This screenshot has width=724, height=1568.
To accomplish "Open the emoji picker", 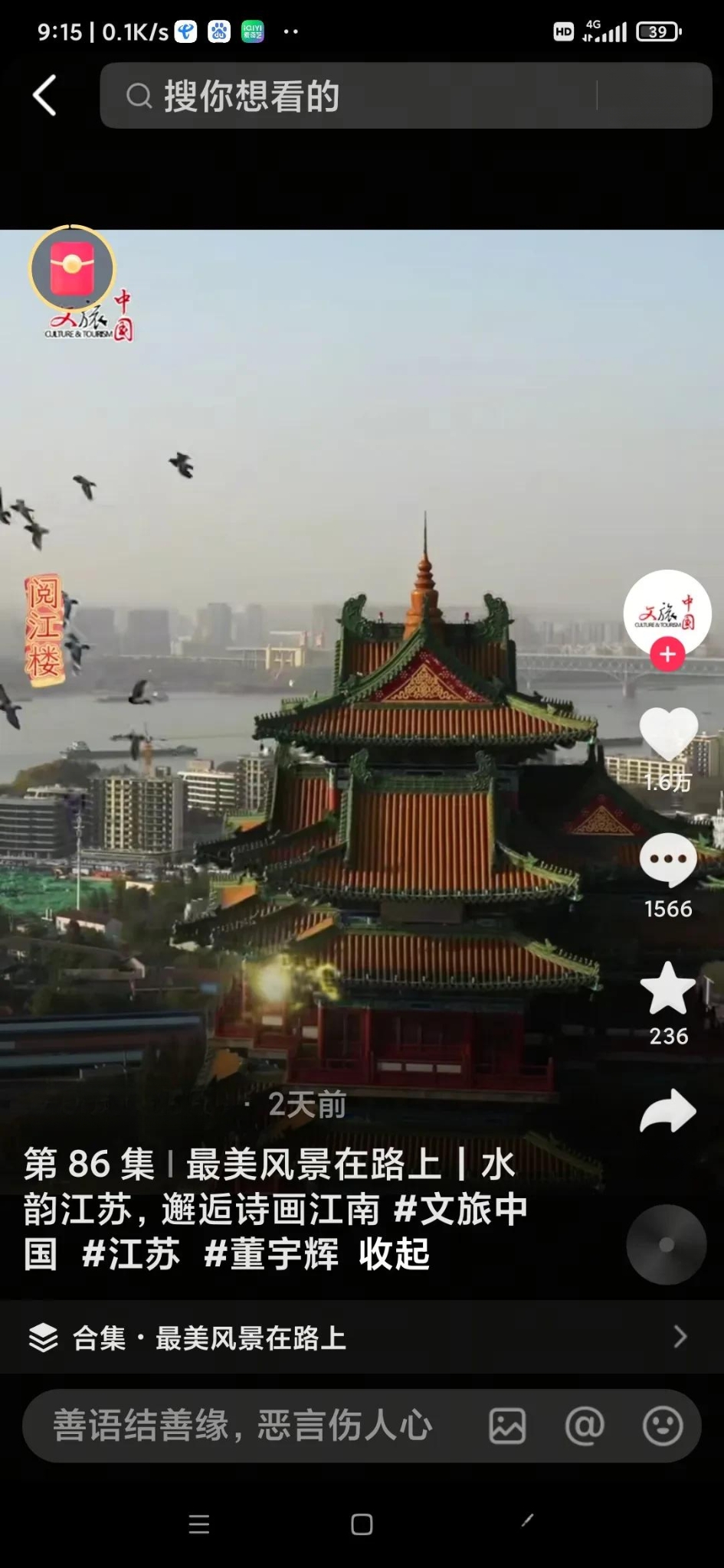I will [662, 1426].
